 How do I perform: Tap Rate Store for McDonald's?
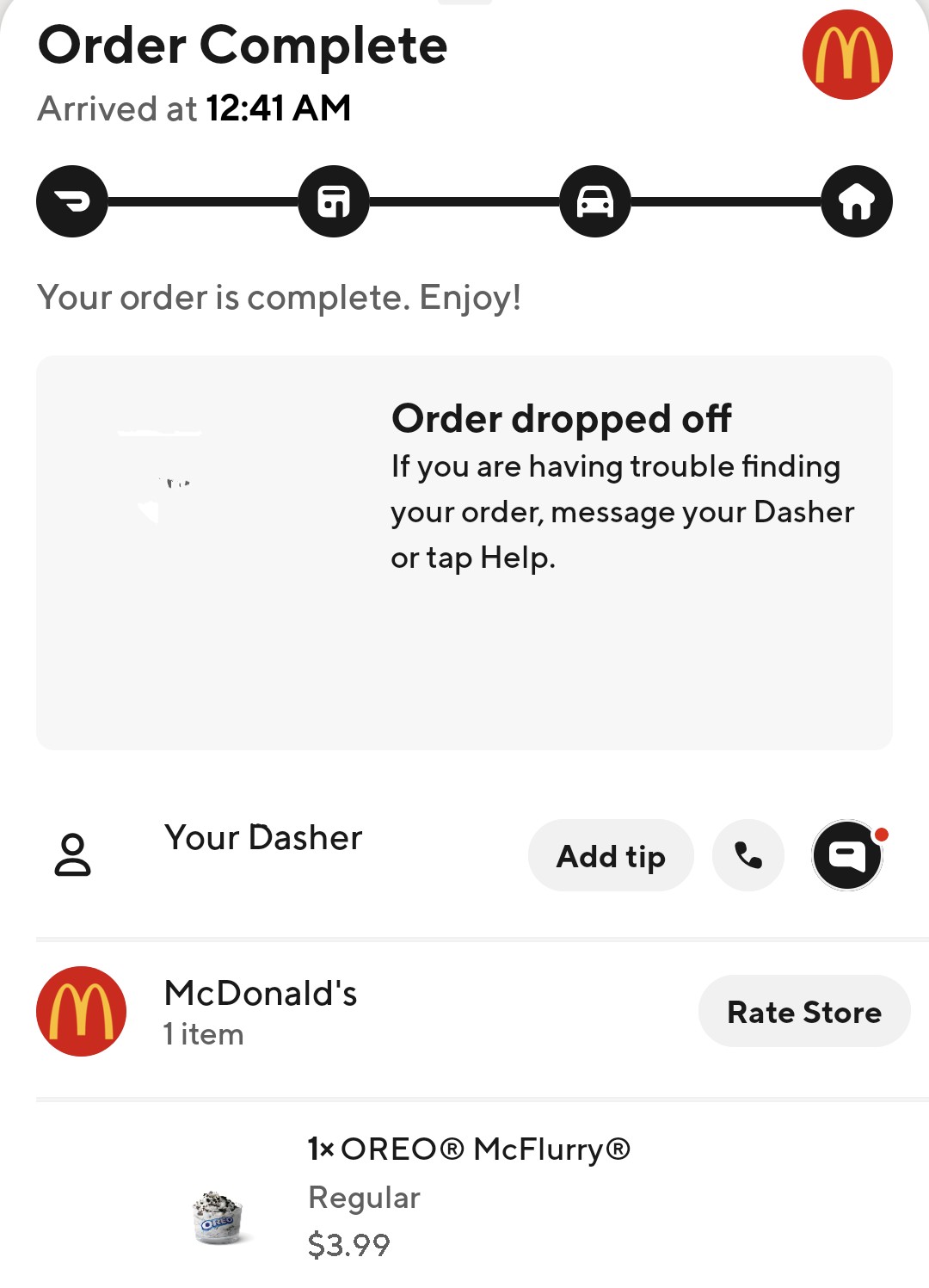(803, 1012)
